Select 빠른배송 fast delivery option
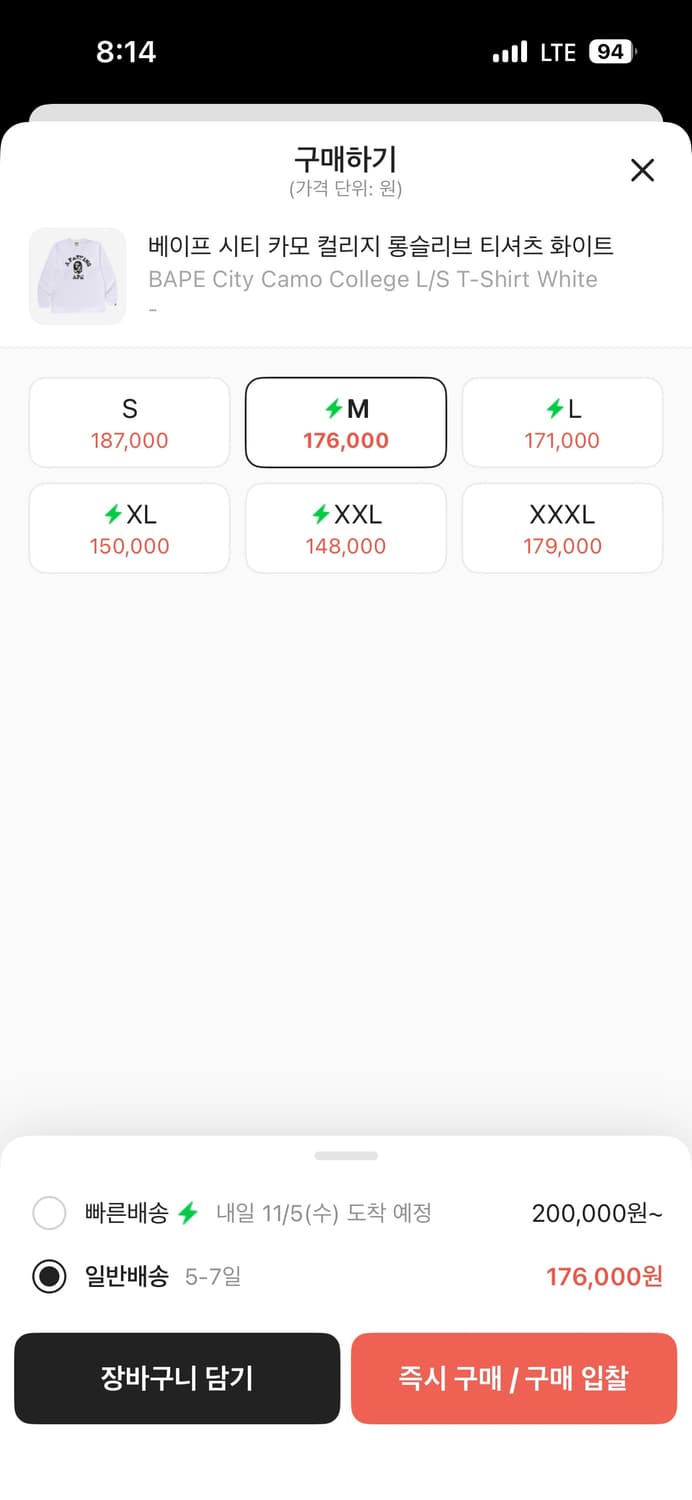This screenshot has width=692, height=1500. point(49,1213)
